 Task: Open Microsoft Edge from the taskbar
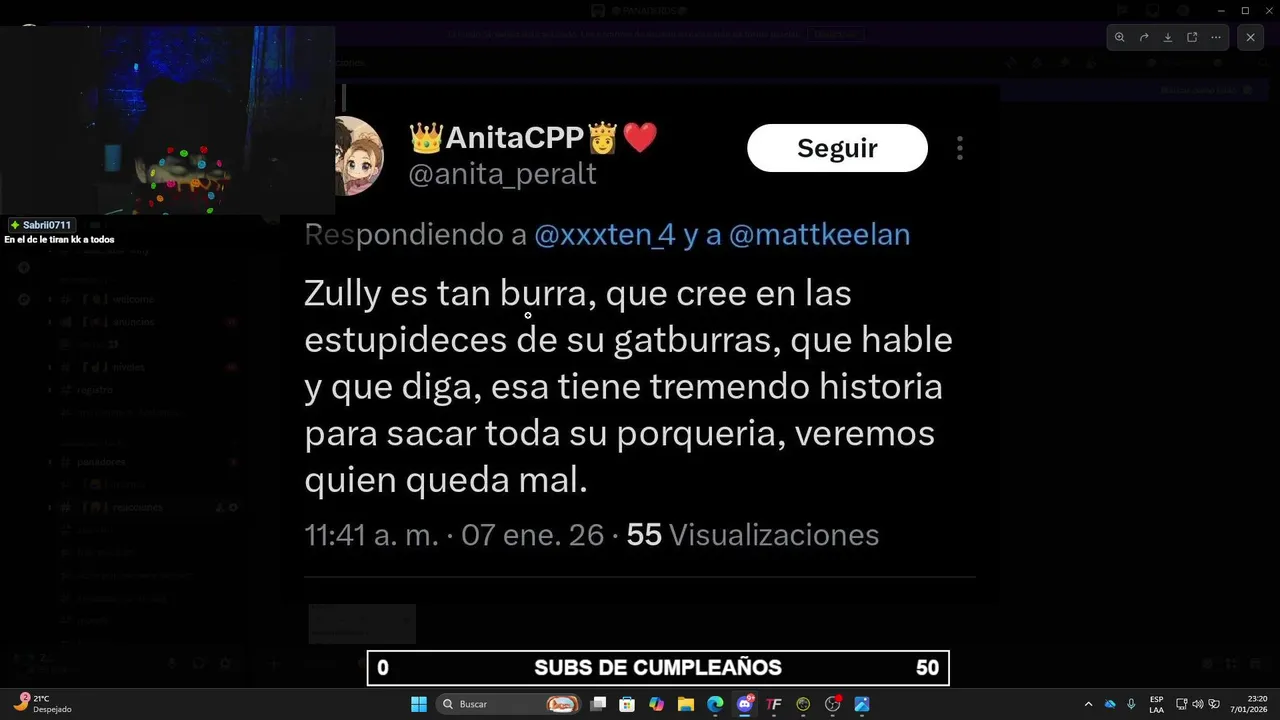coord(715,704)
